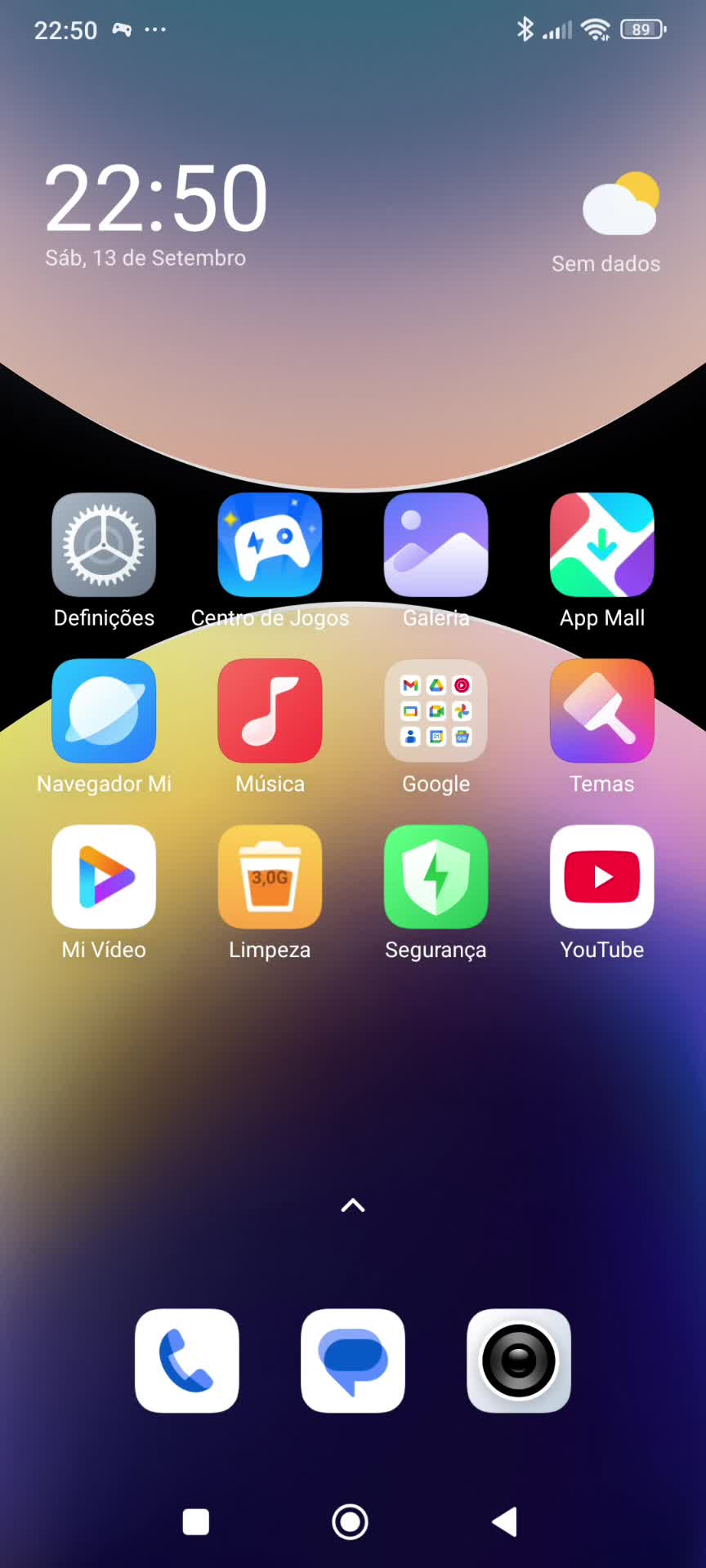Screen dimensions: 706x1568
Task: Launch Navegador Mi browser
Action: point(104,710)
